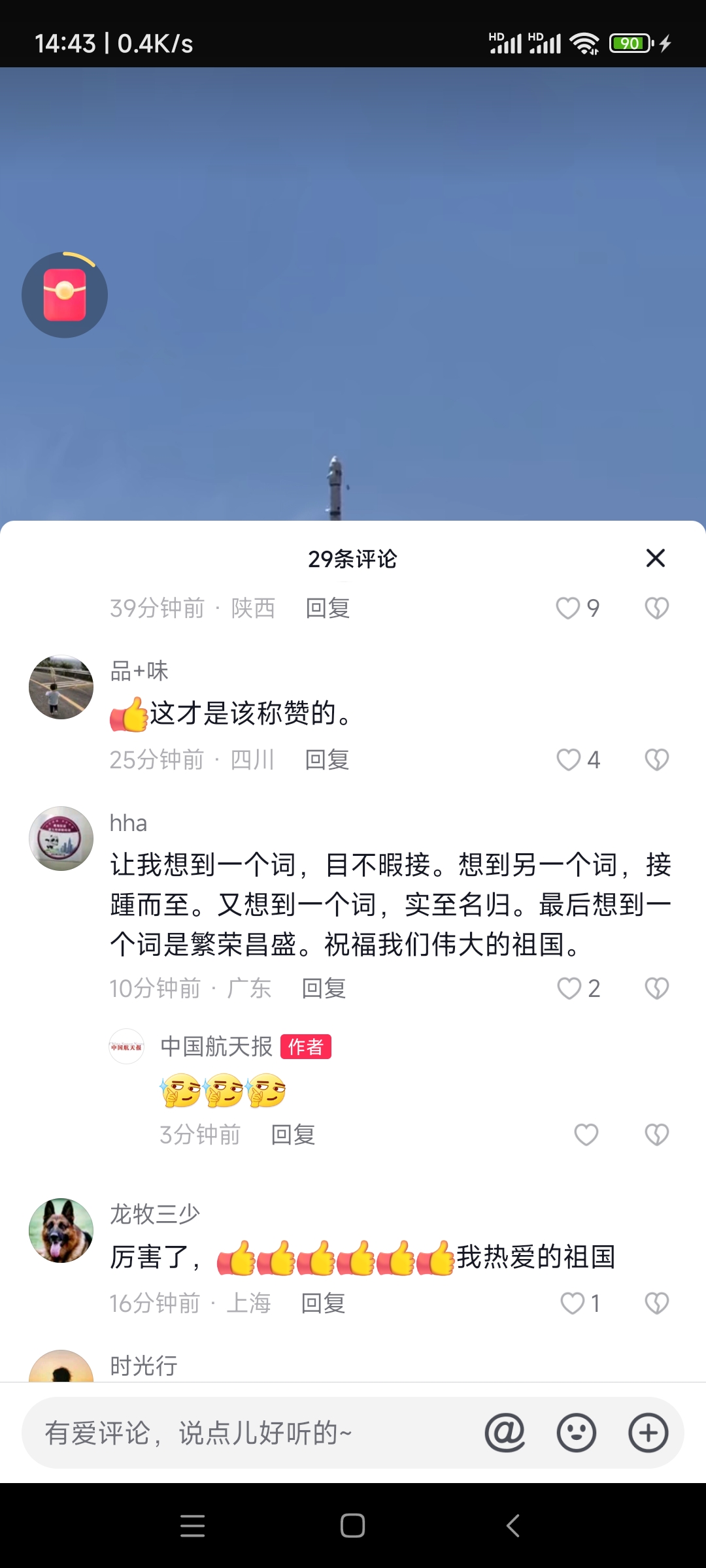View 龙牧三少's profile via avatar
The width and height of the screenshot is (706, 1568).
(61, 1230)
